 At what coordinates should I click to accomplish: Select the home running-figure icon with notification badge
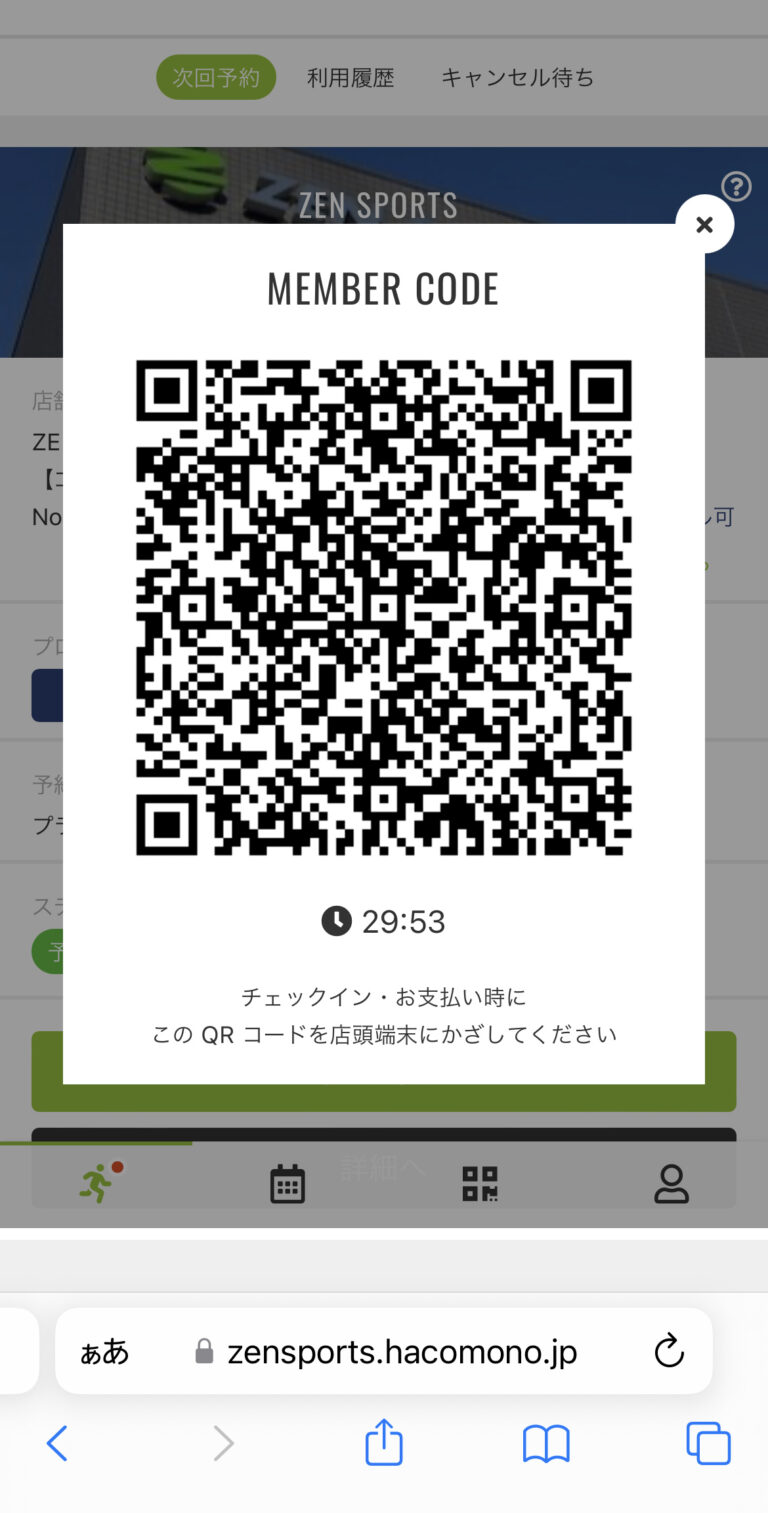coord(95,1183)
